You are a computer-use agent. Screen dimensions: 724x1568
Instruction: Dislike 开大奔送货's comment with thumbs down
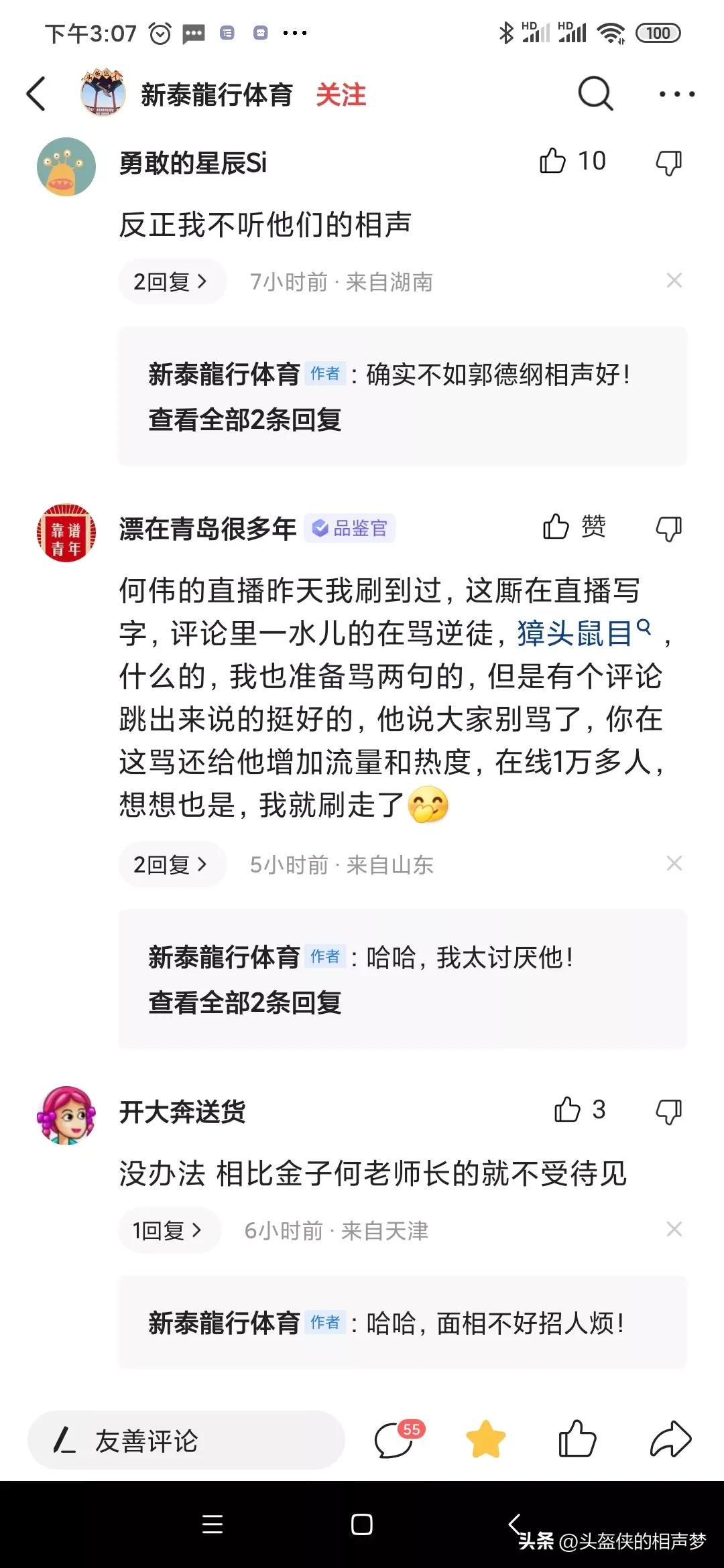click(x=668, y=1110)
